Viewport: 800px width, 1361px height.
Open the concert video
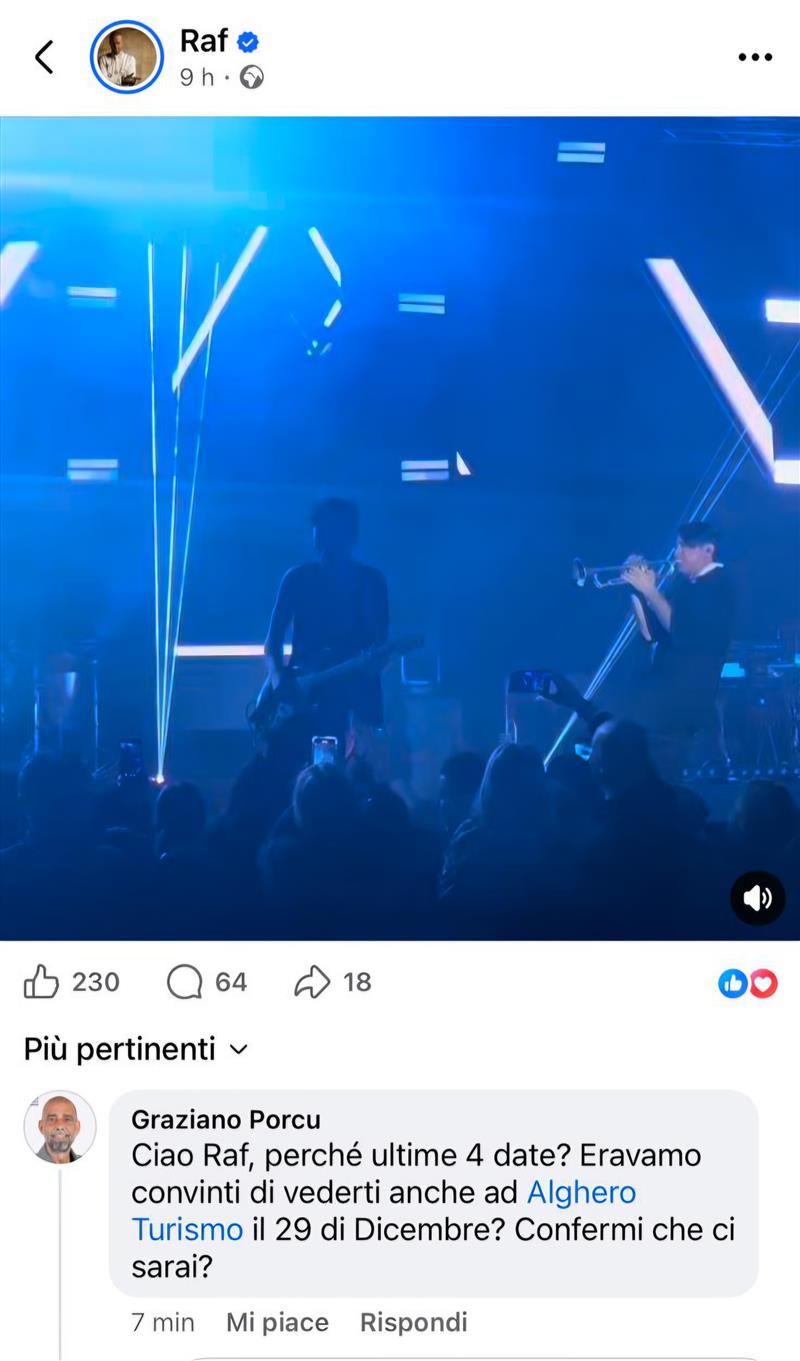click(x=400, y=528)
